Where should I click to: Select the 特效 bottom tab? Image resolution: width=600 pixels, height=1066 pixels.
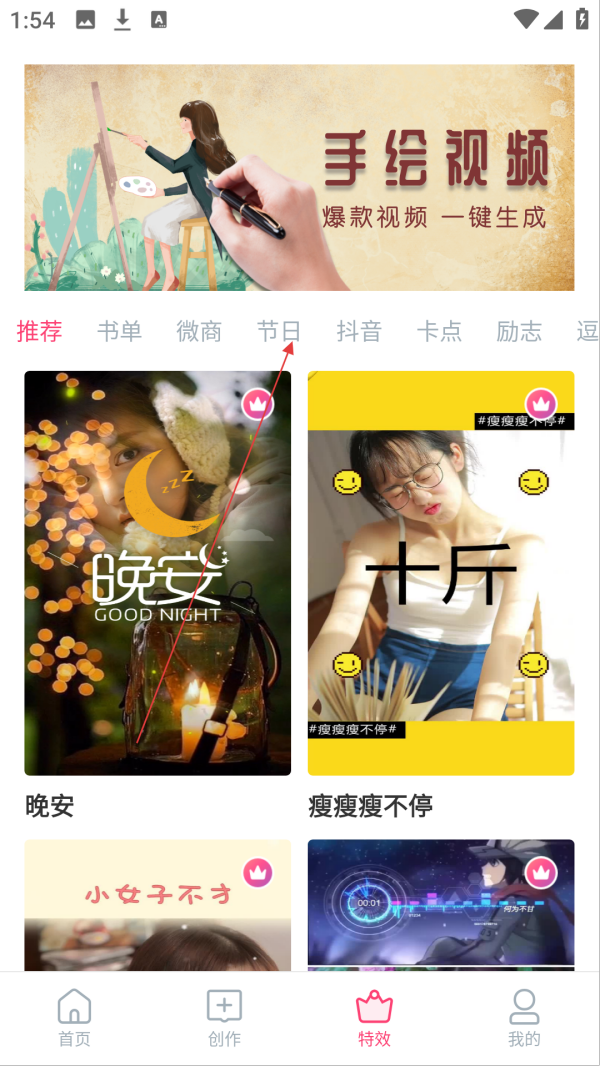[374, 1018]
